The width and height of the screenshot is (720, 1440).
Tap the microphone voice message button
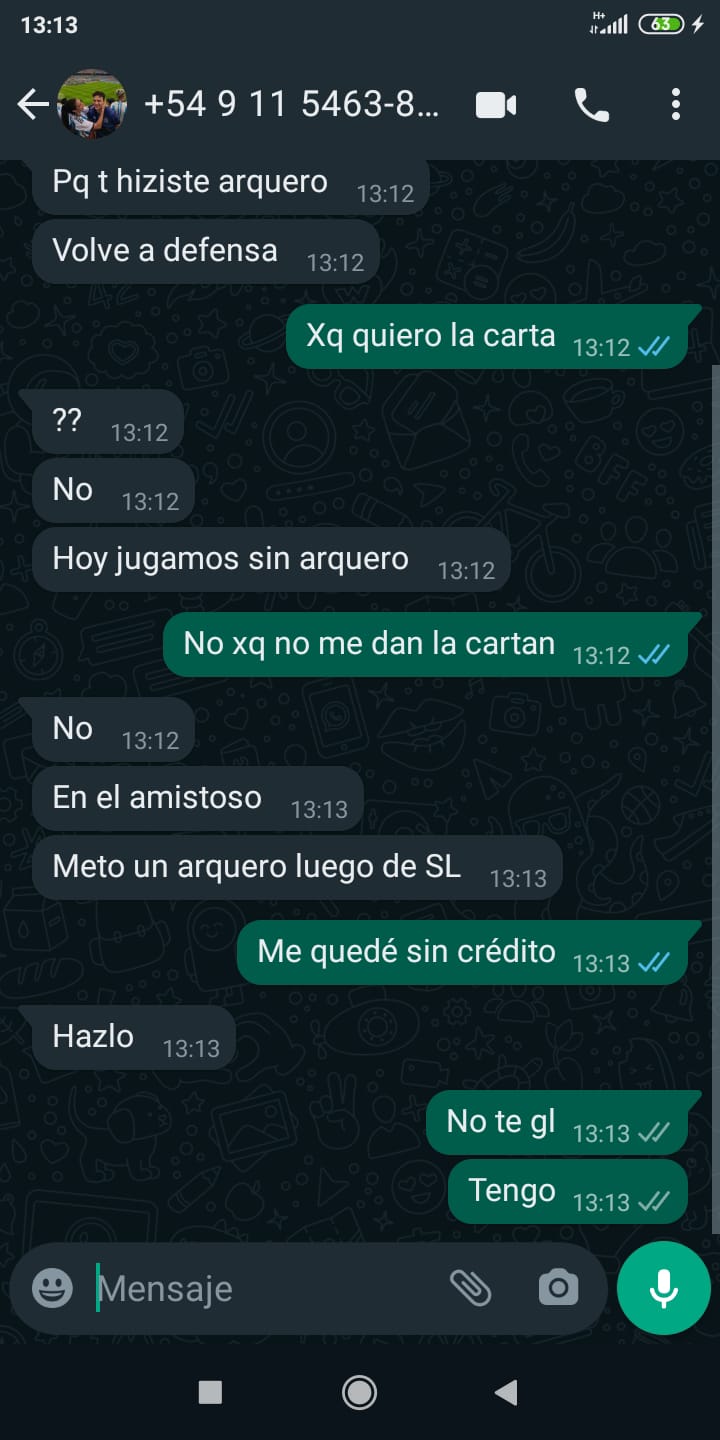(x=664, y=1288)
